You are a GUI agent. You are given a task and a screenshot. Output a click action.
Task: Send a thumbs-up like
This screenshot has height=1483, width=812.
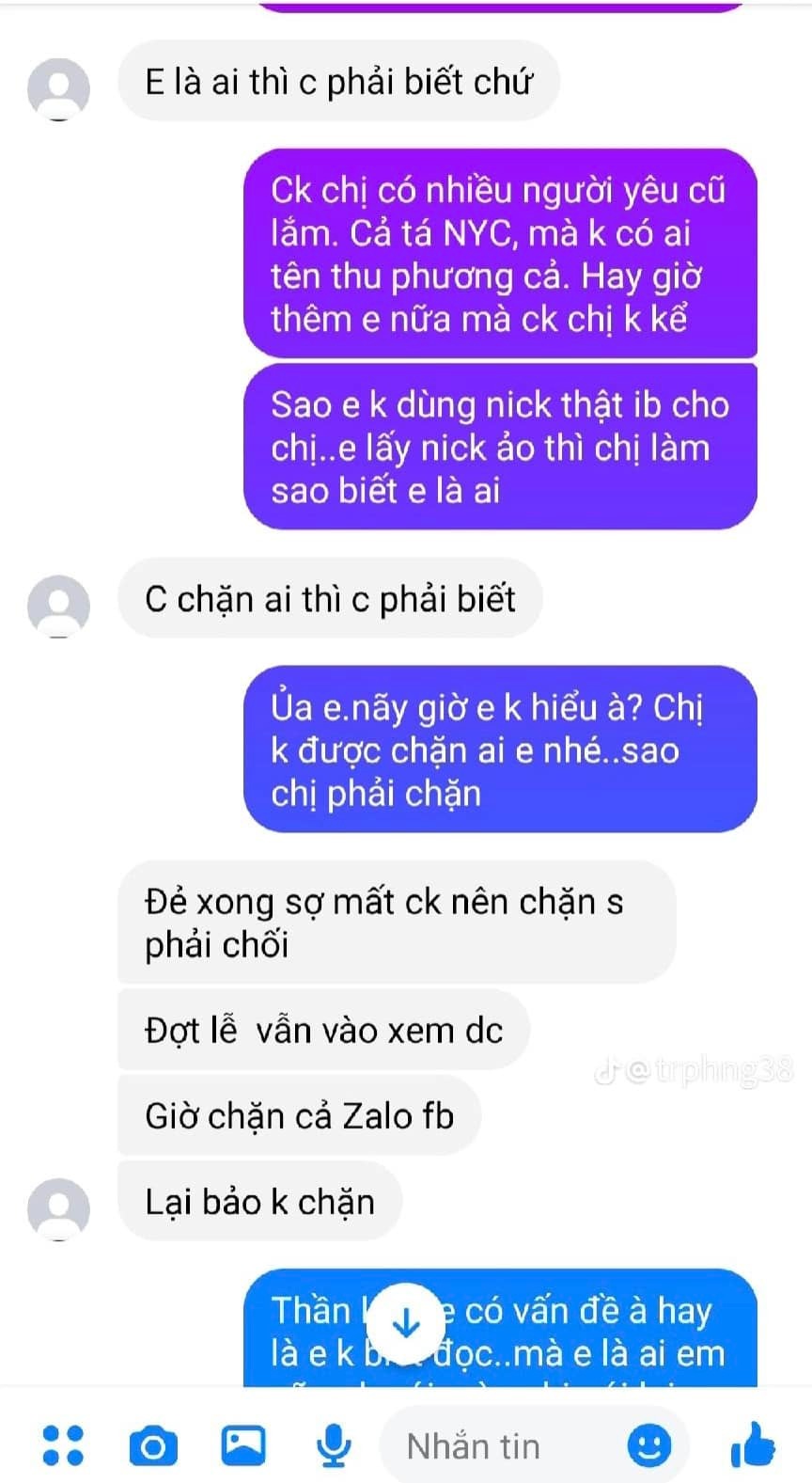point(752,1444)
